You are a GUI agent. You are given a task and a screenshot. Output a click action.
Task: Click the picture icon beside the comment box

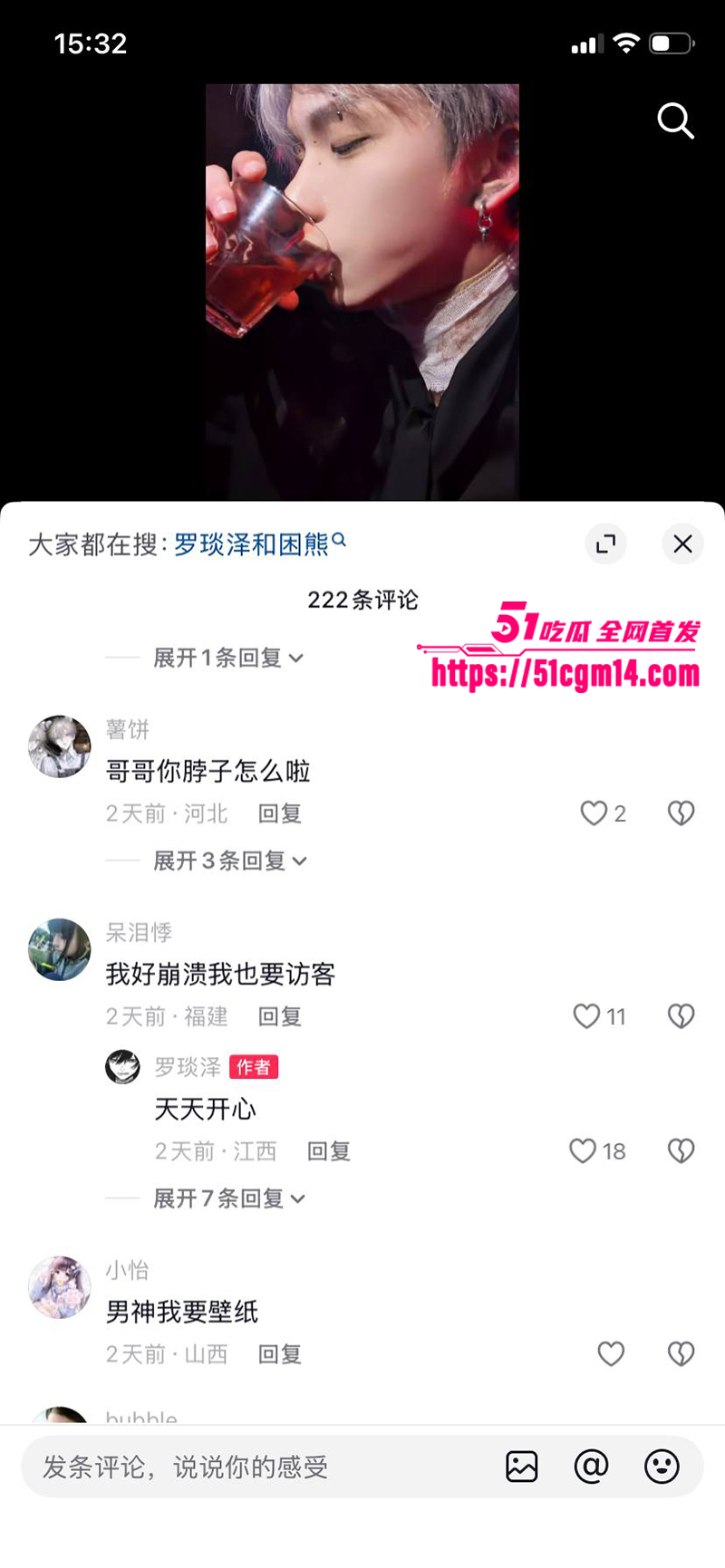coord(522,1466)
